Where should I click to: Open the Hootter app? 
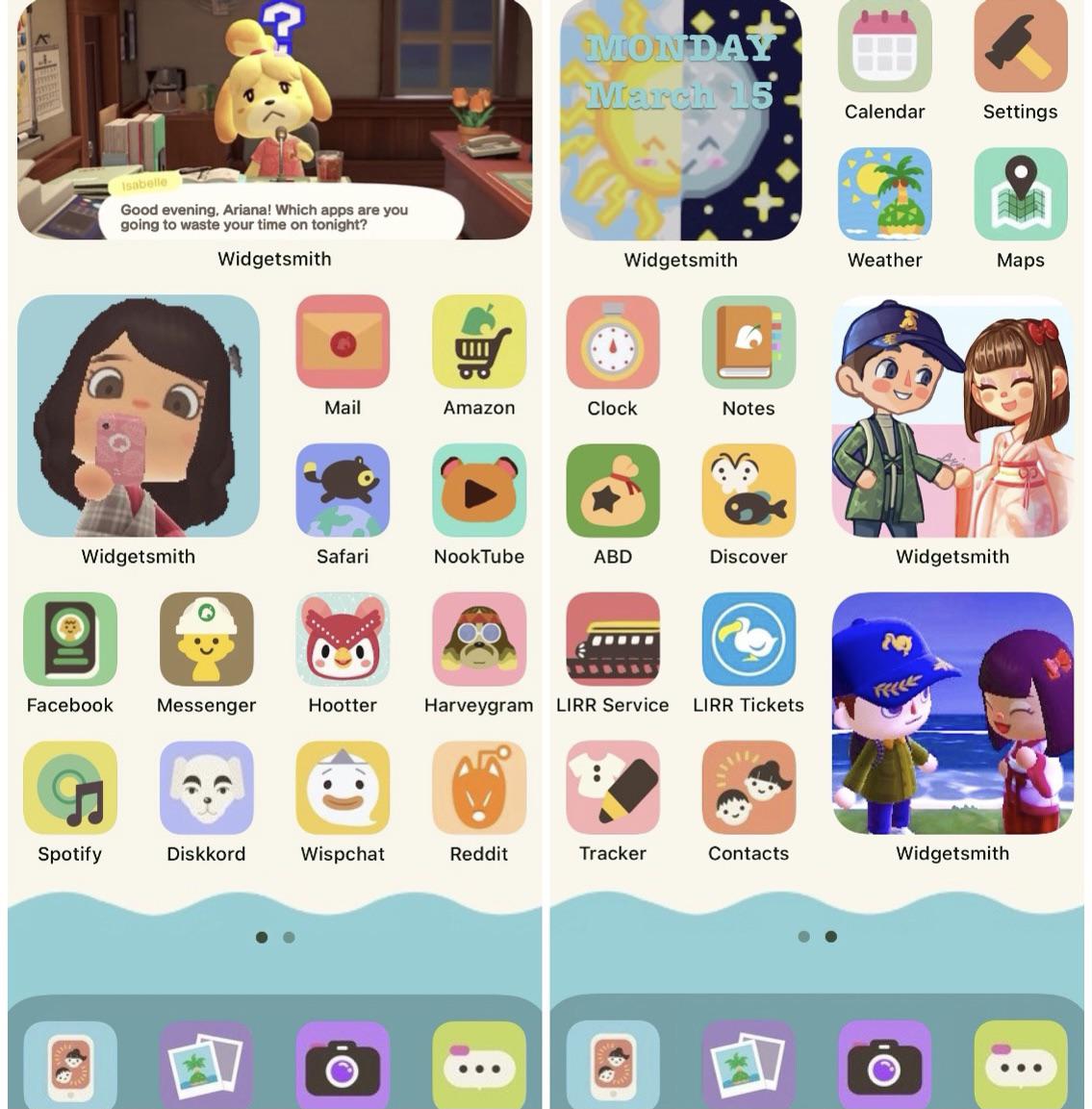pos(343,641)
